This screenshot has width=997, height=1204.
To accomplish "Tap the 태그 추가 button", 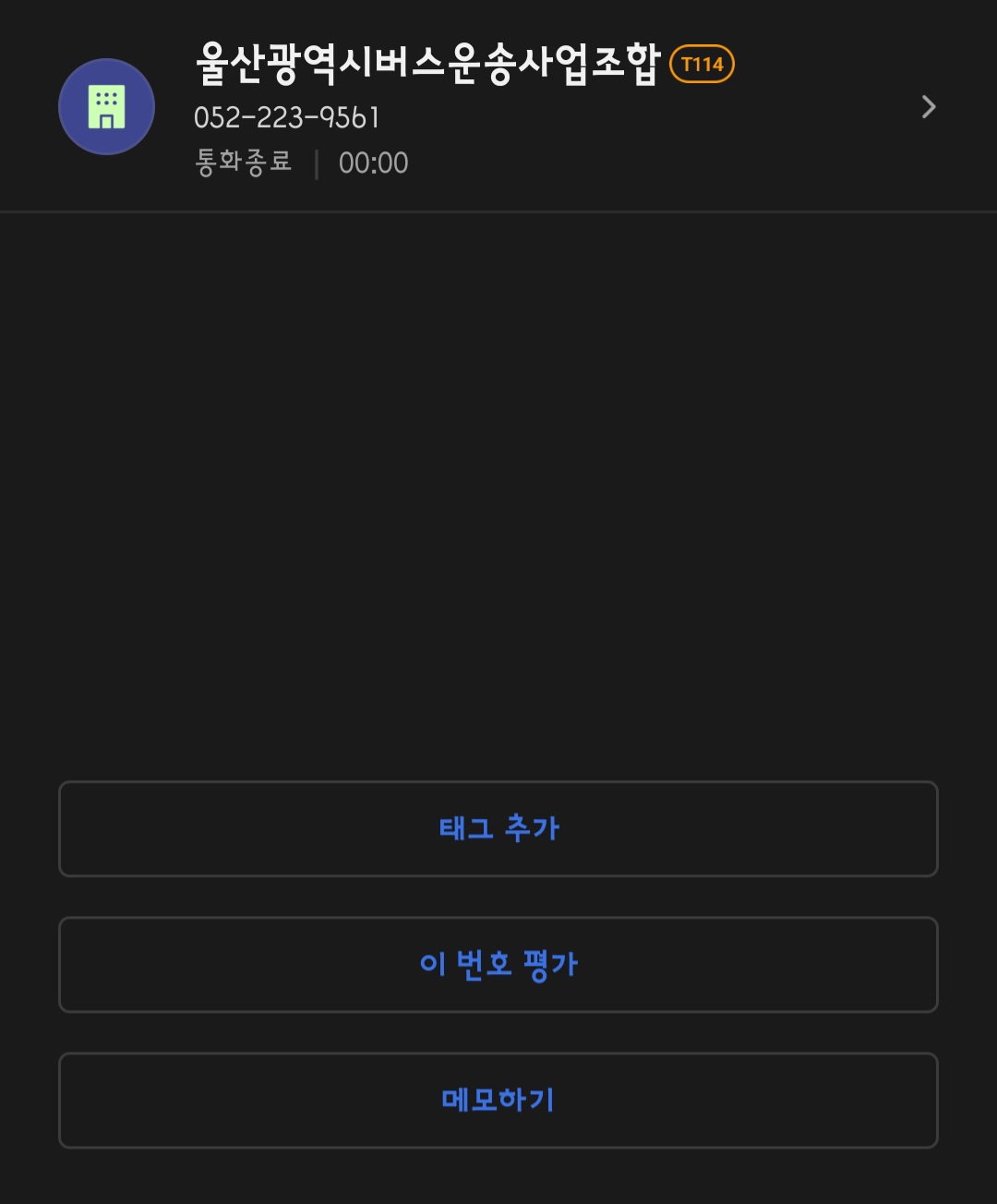I will click(498, 828).
